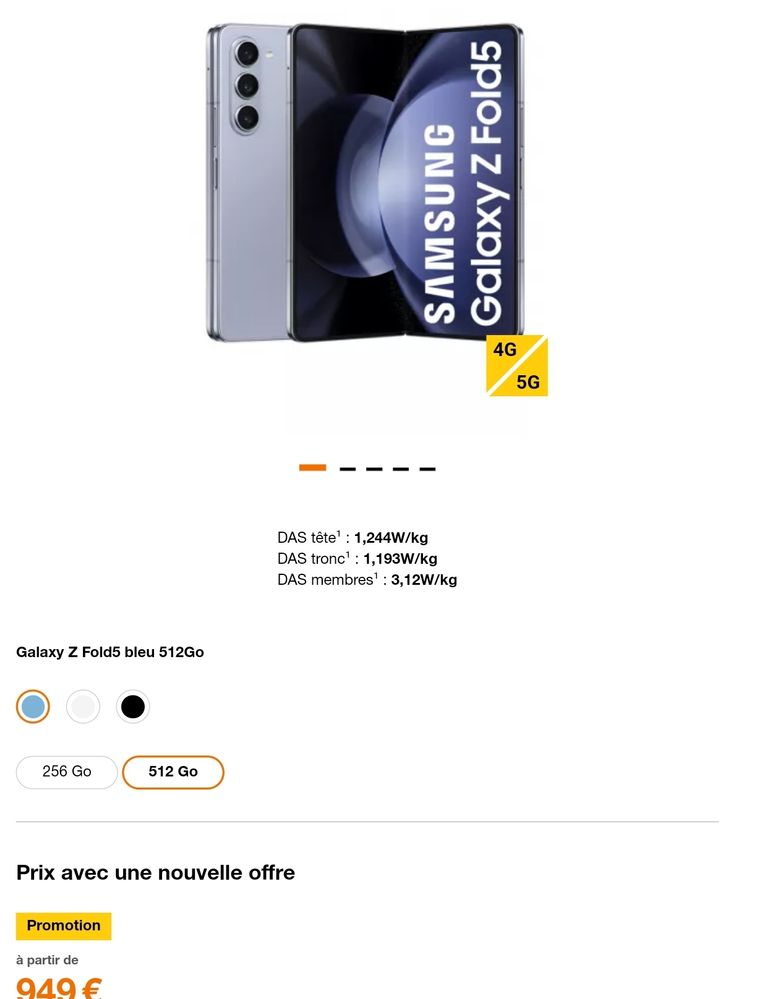The image size is (773, 999).
Task: Click the Prix avec une nouvelle offre heading
Action: point(155,873)
